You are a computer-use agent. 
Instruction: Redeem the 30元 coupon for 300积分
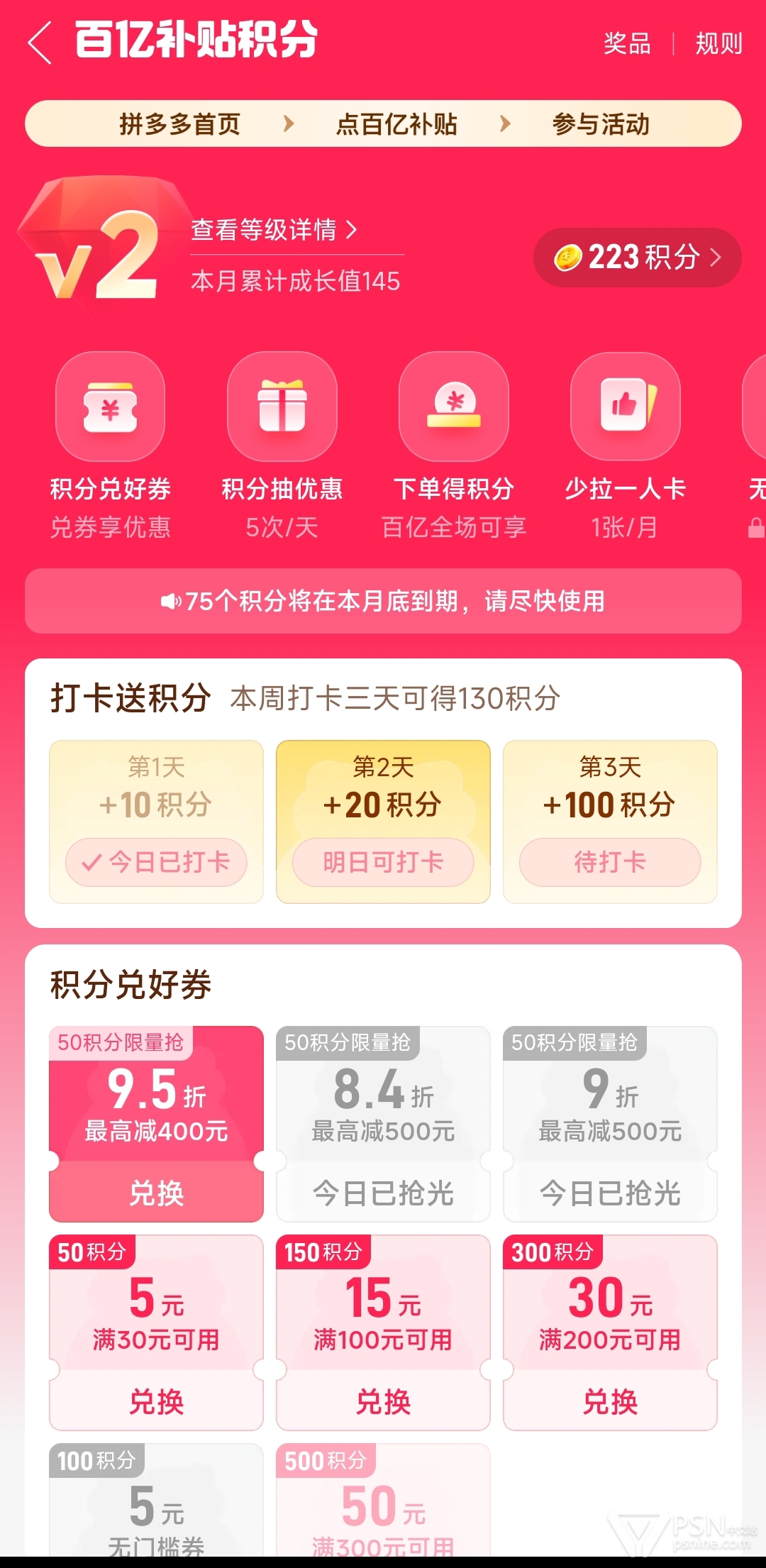[x=610, y=1402]
